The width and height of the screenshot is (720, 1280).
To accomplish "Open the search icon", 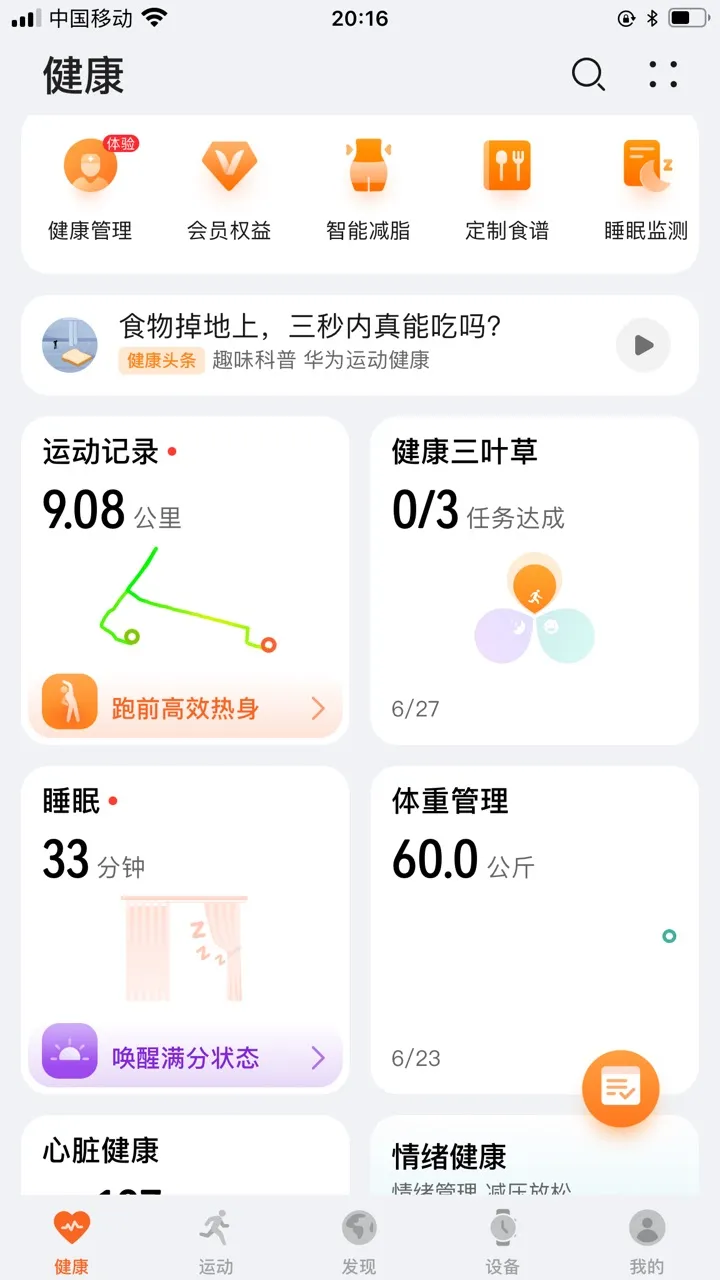I will coord(587,75).
